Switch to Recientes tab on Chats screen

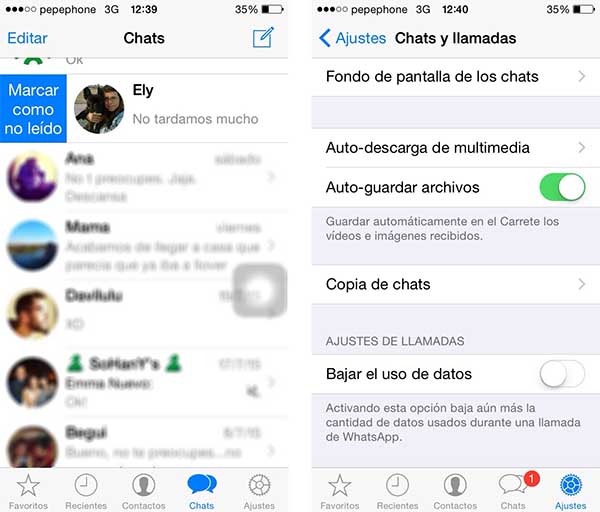click(x=86, y=490)
